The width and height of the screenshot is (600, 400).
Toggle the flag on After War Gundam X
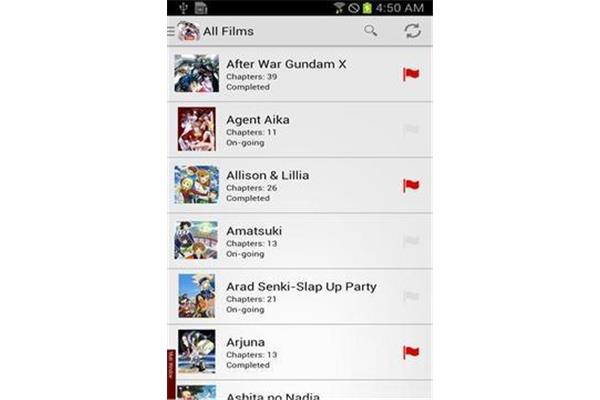410,74
